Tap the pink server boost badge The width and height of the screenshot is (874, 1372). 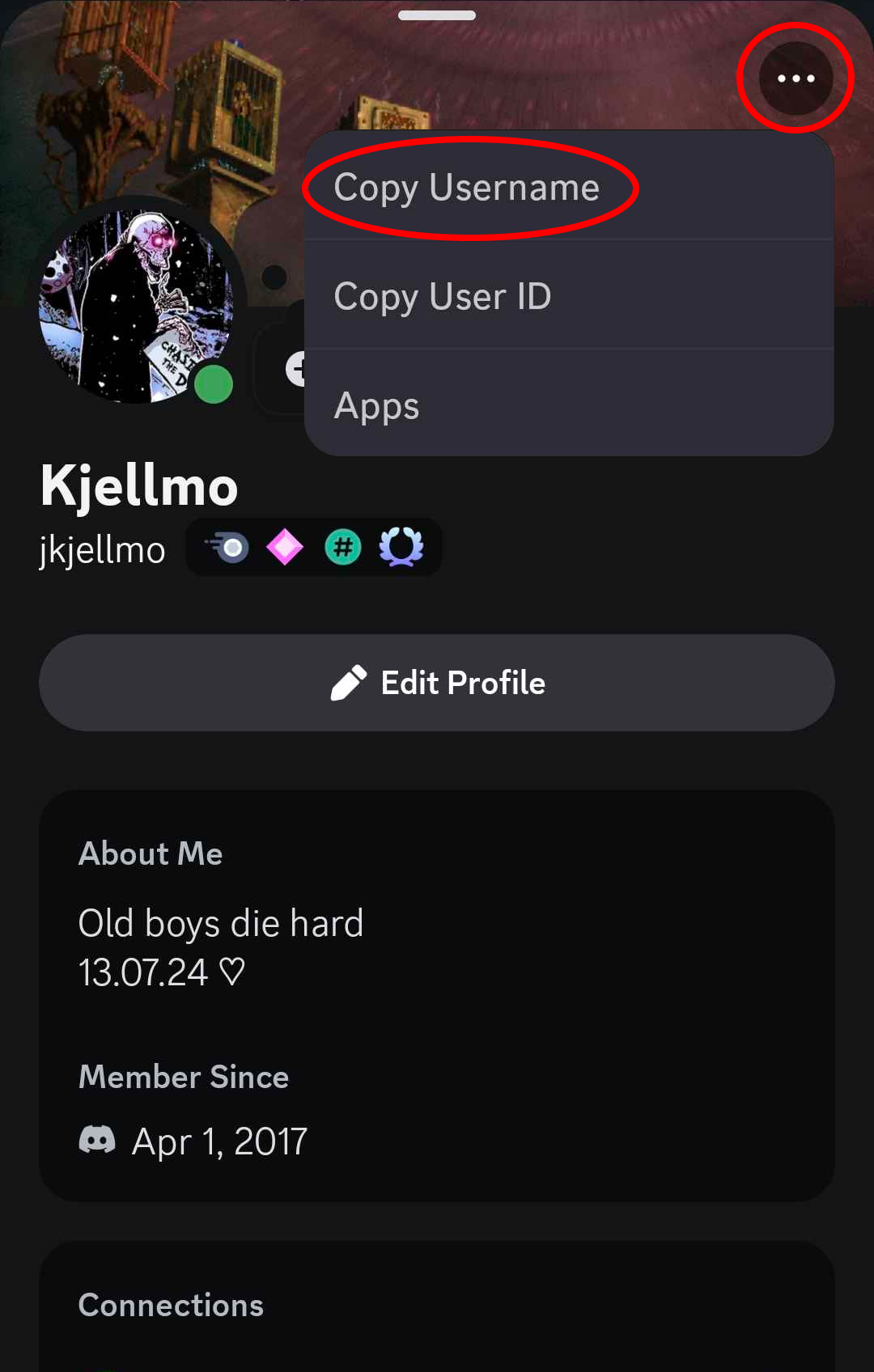285,548
